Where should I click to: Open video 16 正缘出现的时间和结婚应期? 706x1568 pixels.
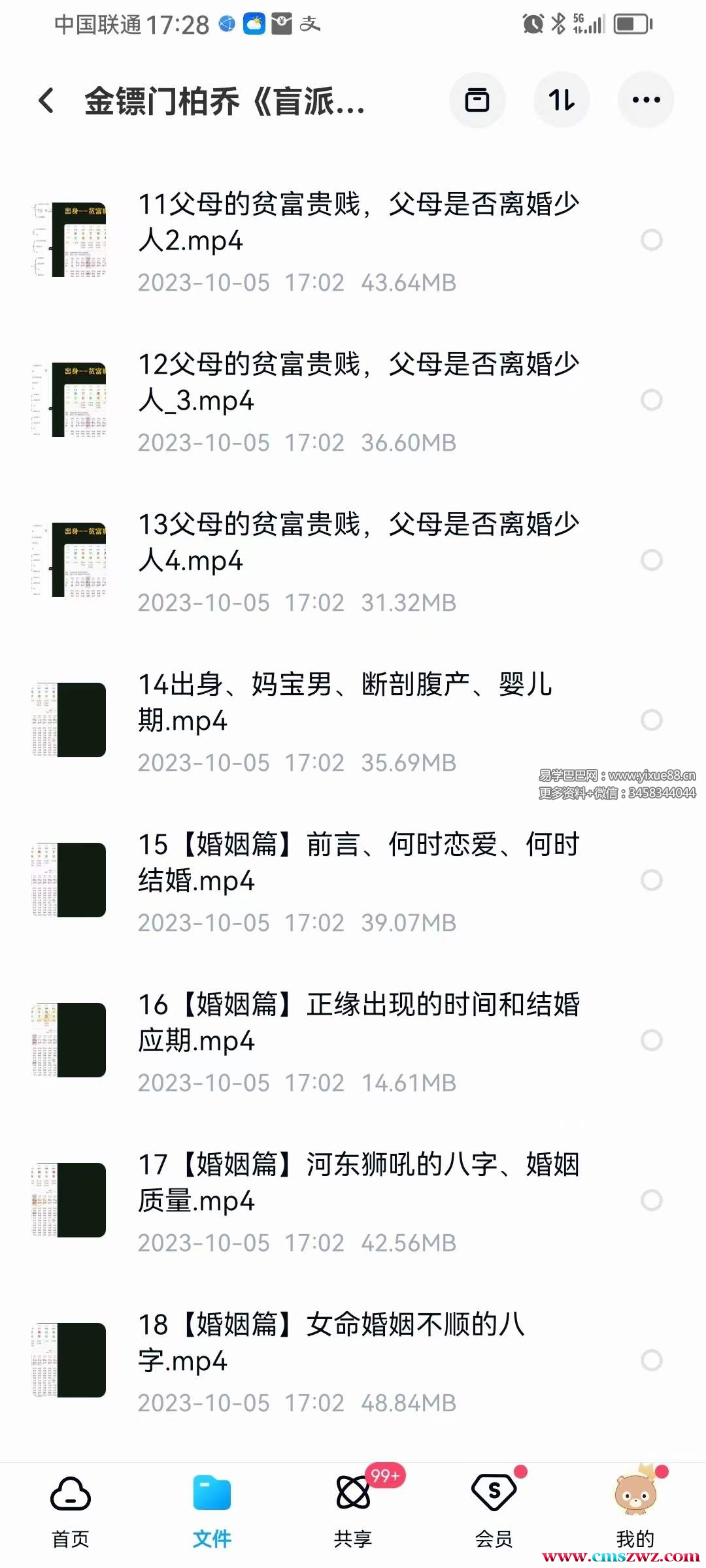(x=358, y=1022)
